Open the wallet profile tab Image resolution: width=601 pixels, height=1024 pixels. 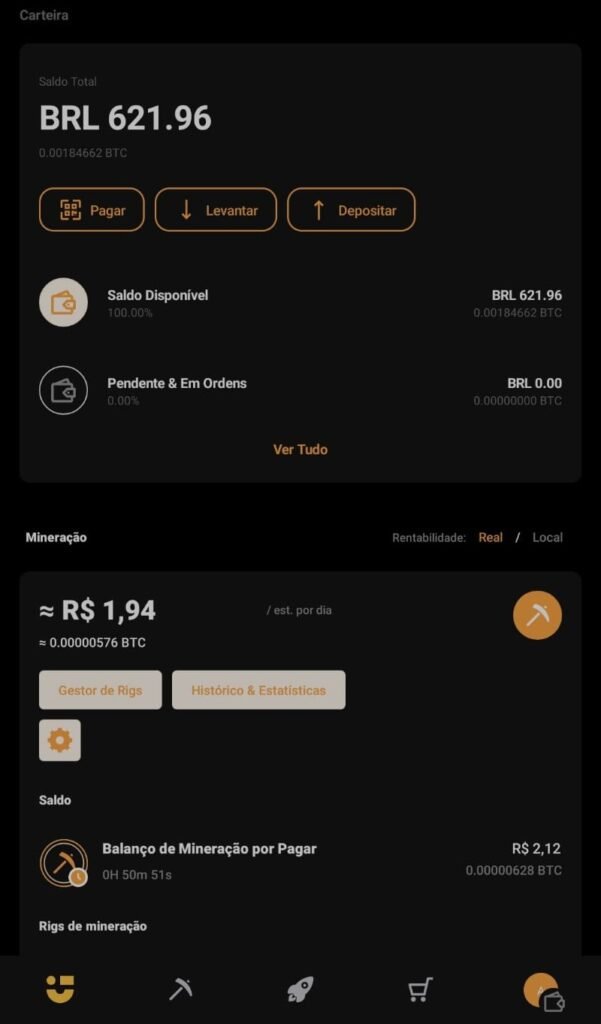point(542,990)
